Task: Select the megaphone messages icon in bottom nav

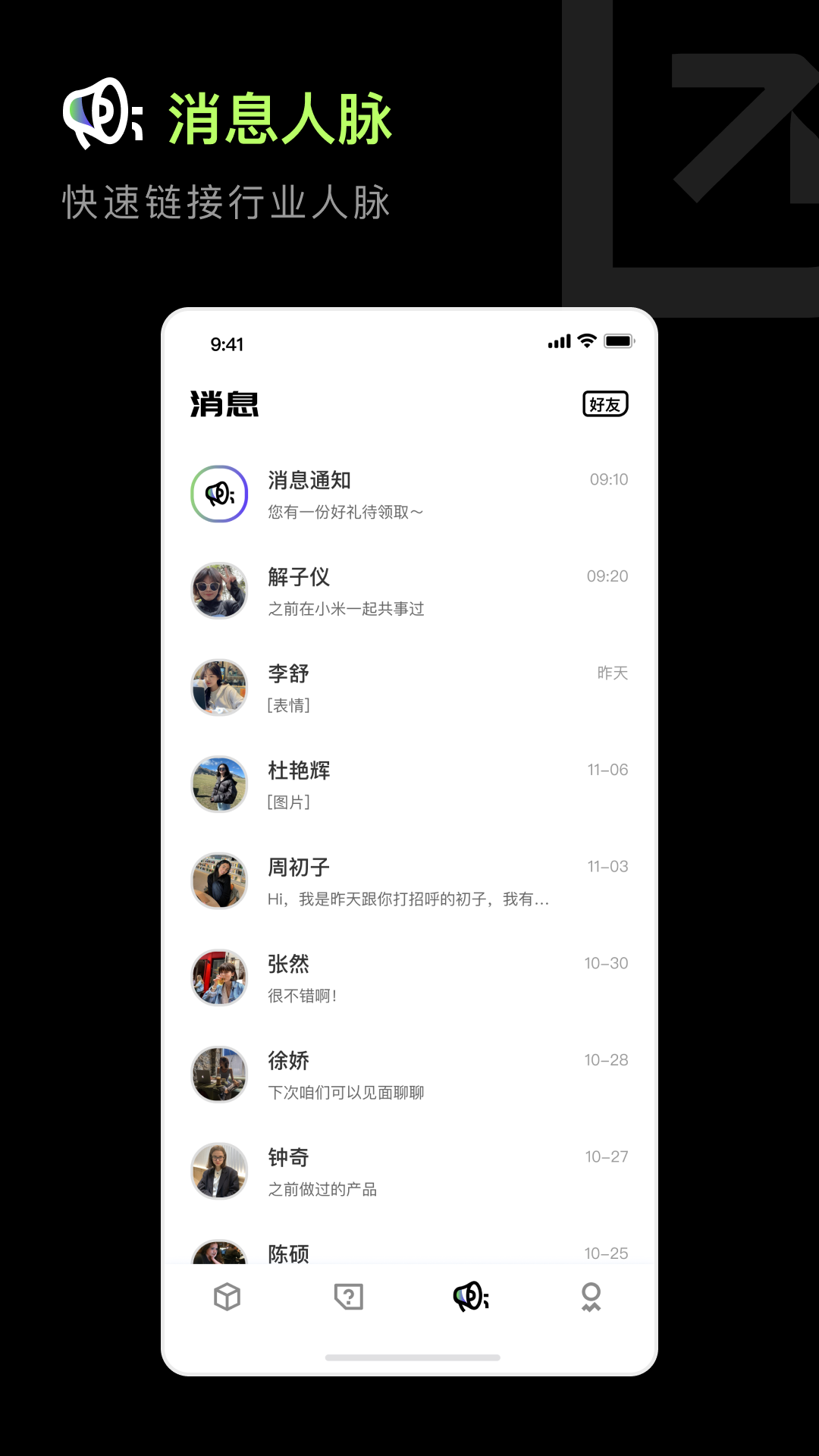Action: click(x=469, y=1297)
